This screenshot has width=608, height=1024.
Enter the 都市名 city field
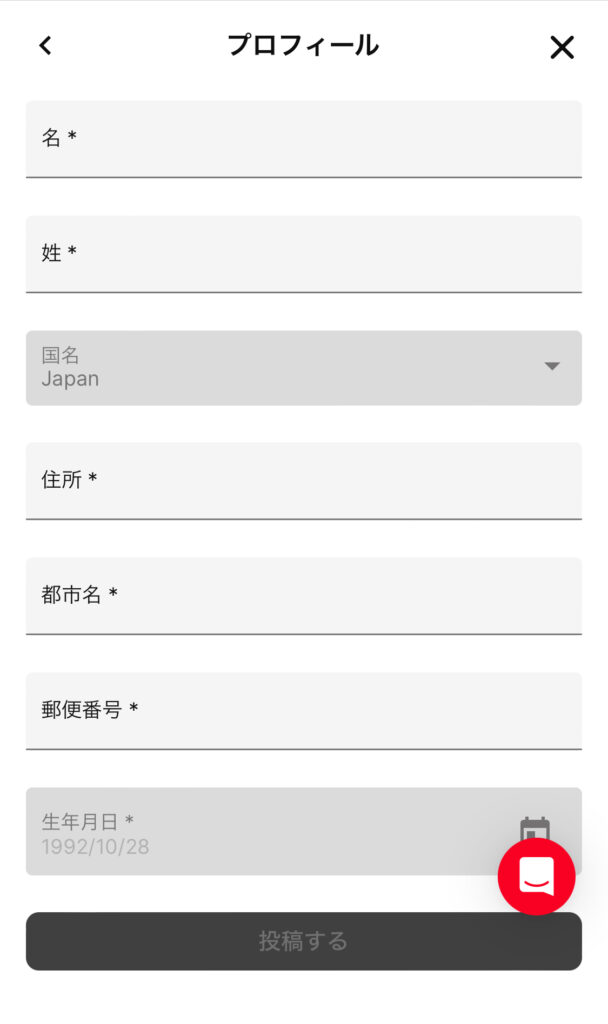coord(304,596)
